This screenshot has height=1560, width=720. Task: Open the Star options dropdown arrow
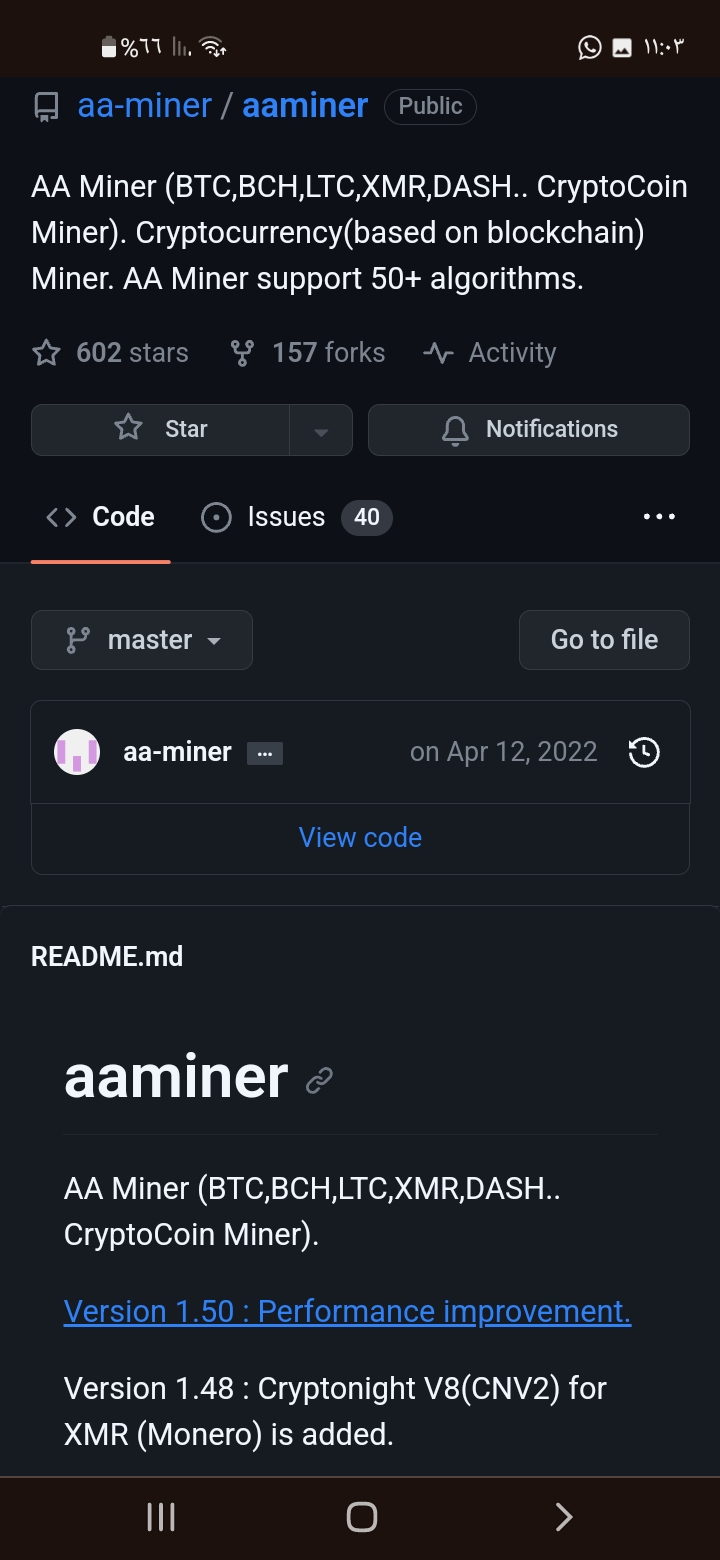321,429
